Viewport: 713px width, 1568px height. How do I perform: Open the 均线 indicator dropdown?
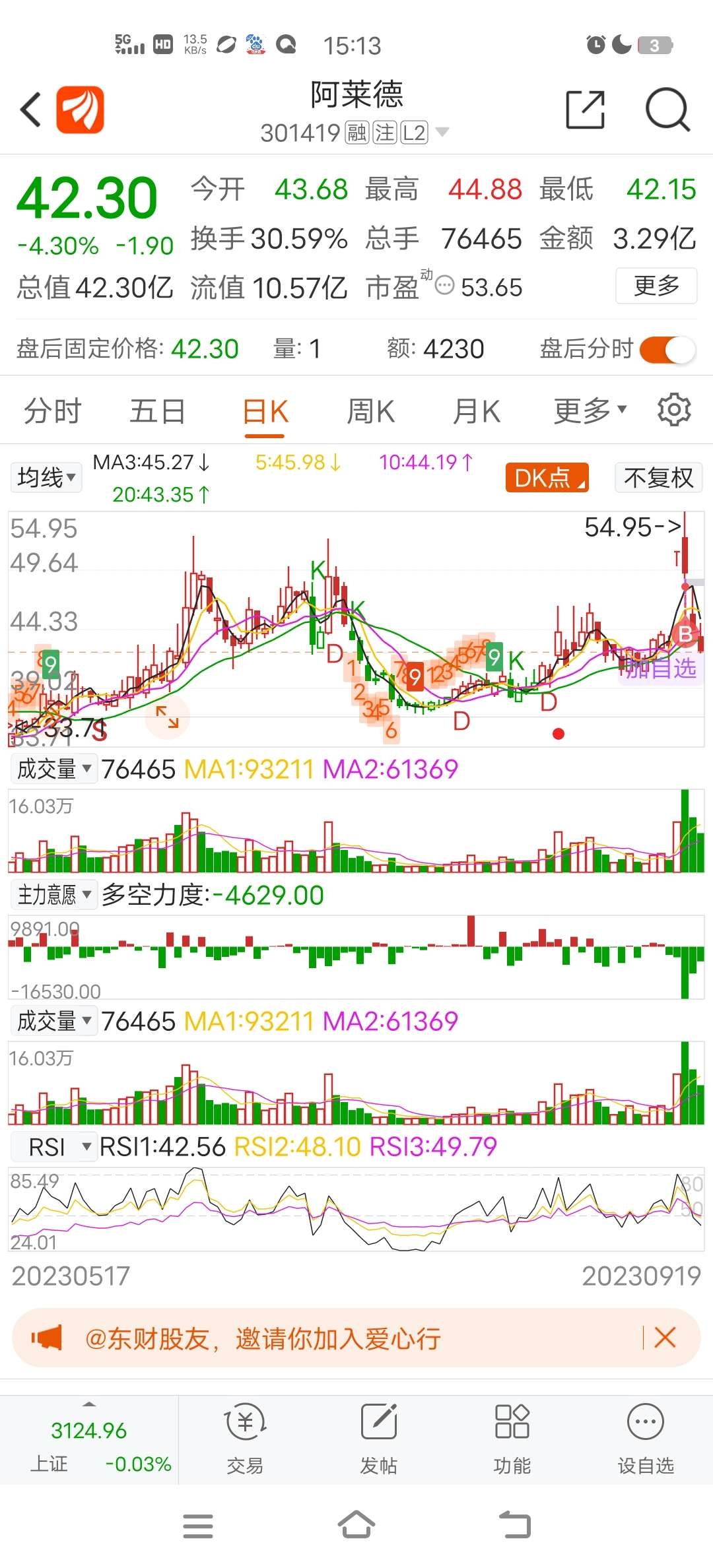46,477
